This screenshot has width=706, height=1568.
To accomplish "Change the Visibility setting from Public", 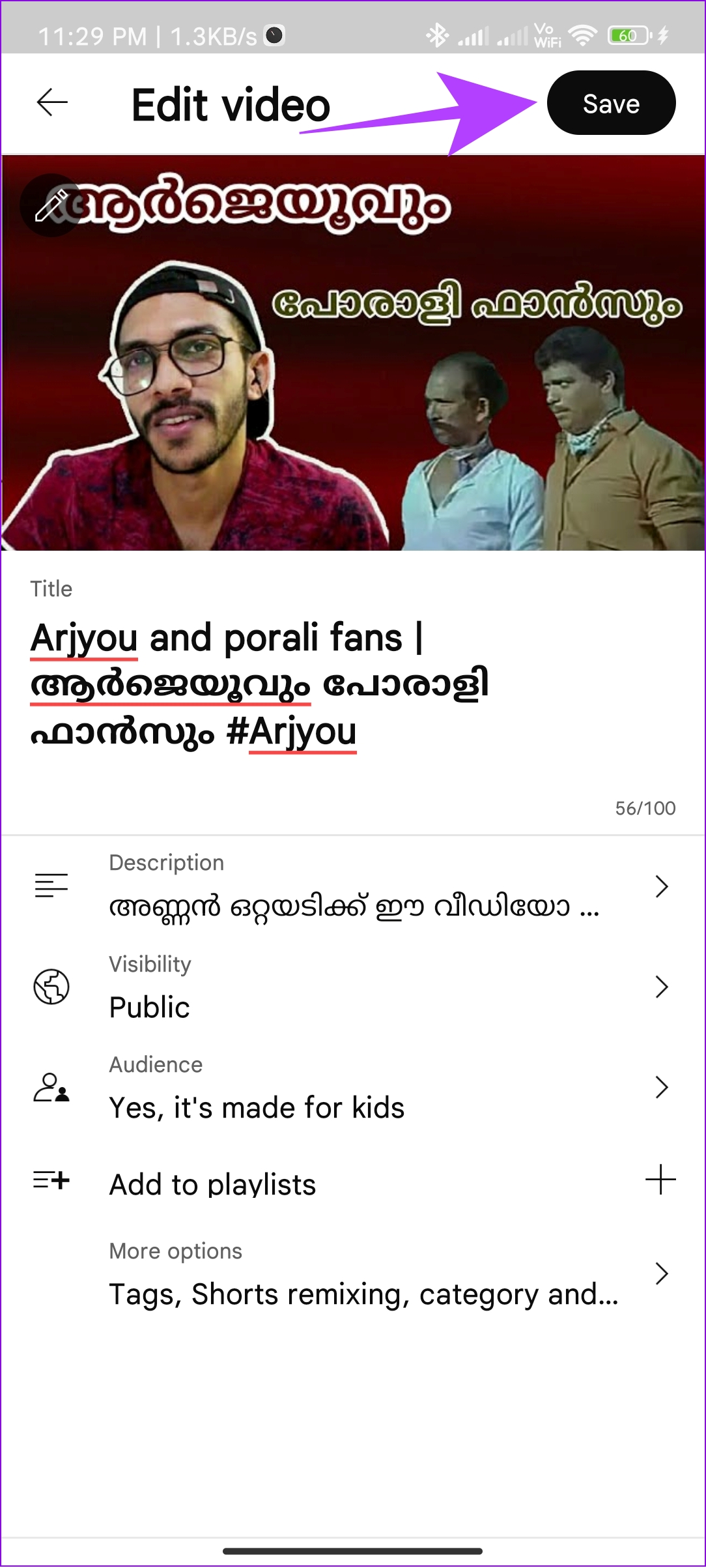I will pos(353,987).
